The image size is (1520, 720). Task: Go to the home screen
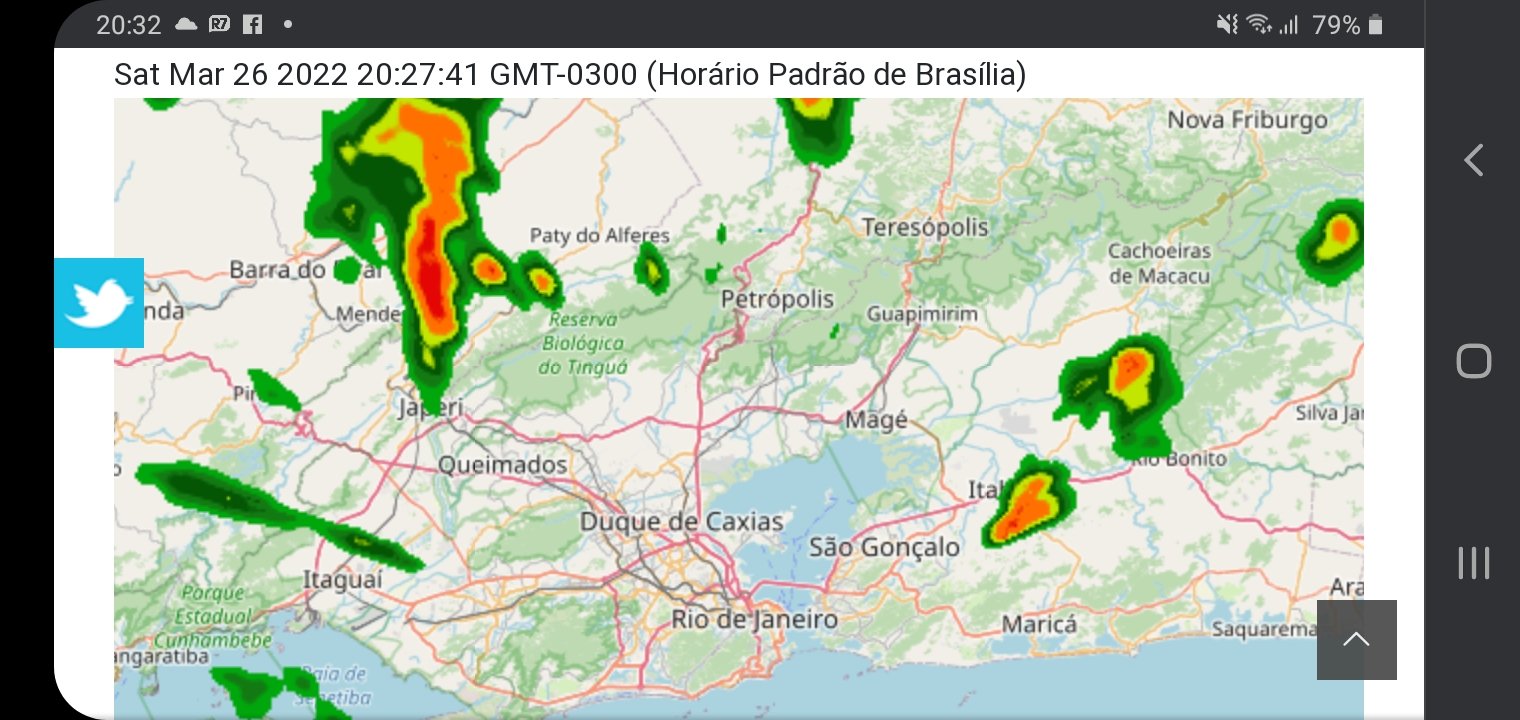(x=1473, y=361)
